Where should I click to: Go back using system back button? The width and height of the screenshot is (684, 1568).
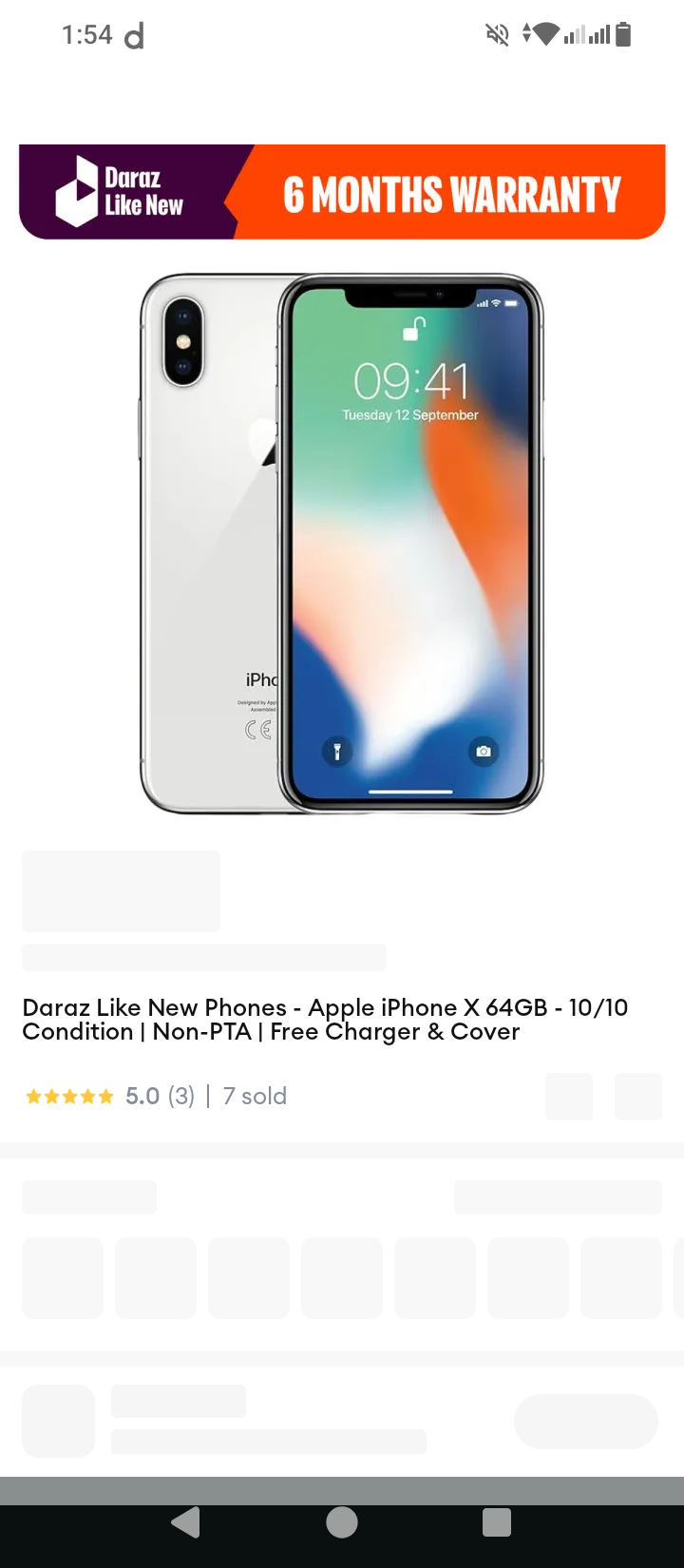[x=186, y=1522]
